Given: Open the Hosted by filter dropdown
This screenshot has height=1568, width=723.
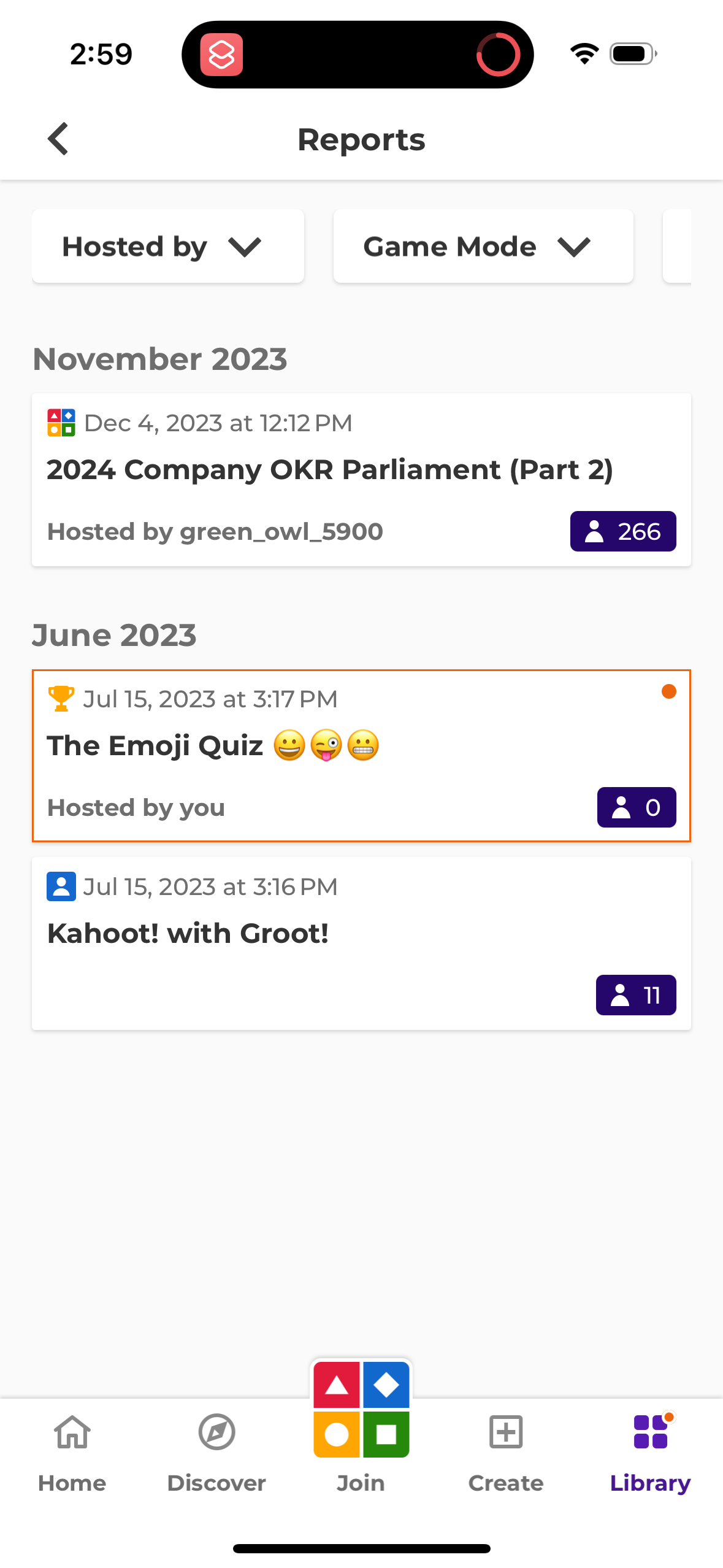Looking at the screenshot, I should pos(167,246).
